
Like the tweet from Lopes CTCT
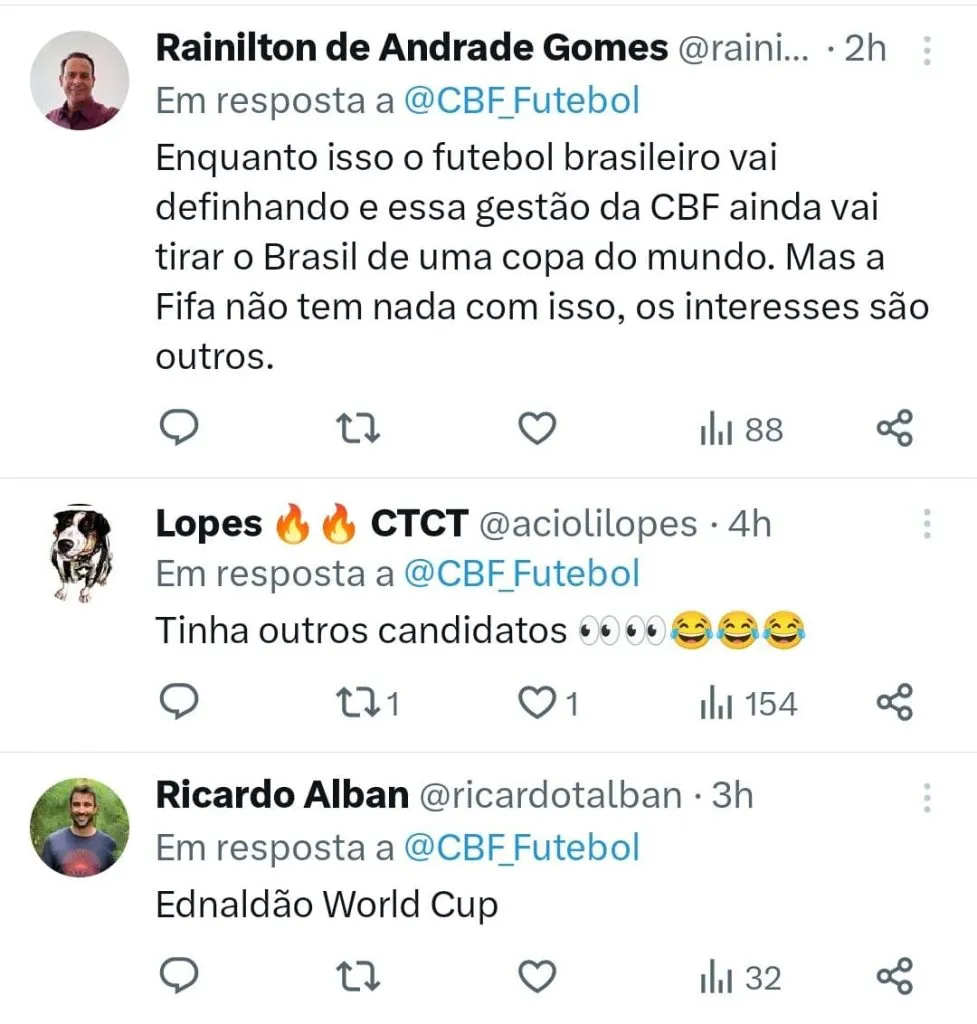click(x=537, y=703)
